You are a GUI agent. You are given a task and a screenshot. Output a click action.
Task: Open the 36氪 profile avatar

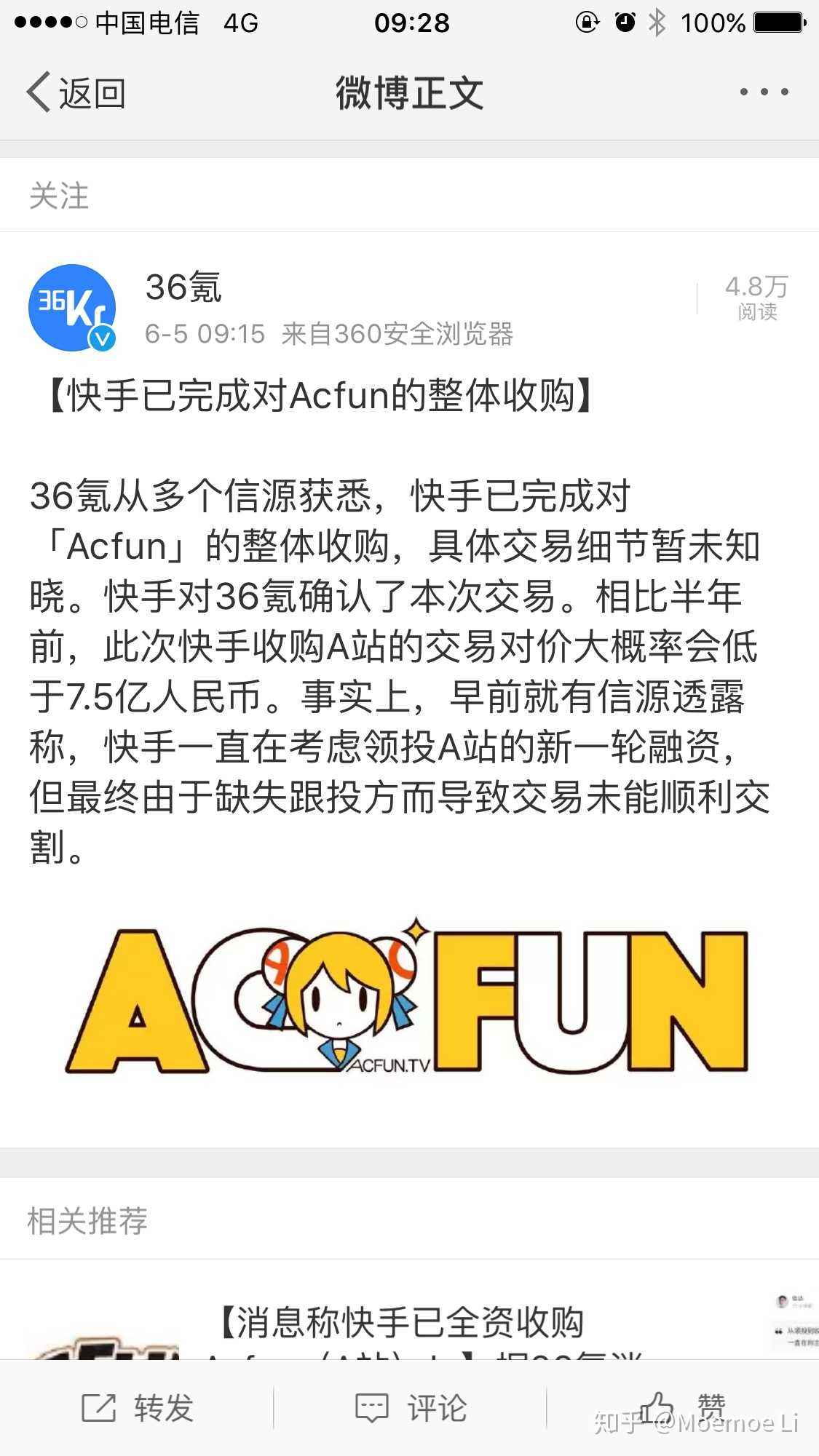point(72,308)
